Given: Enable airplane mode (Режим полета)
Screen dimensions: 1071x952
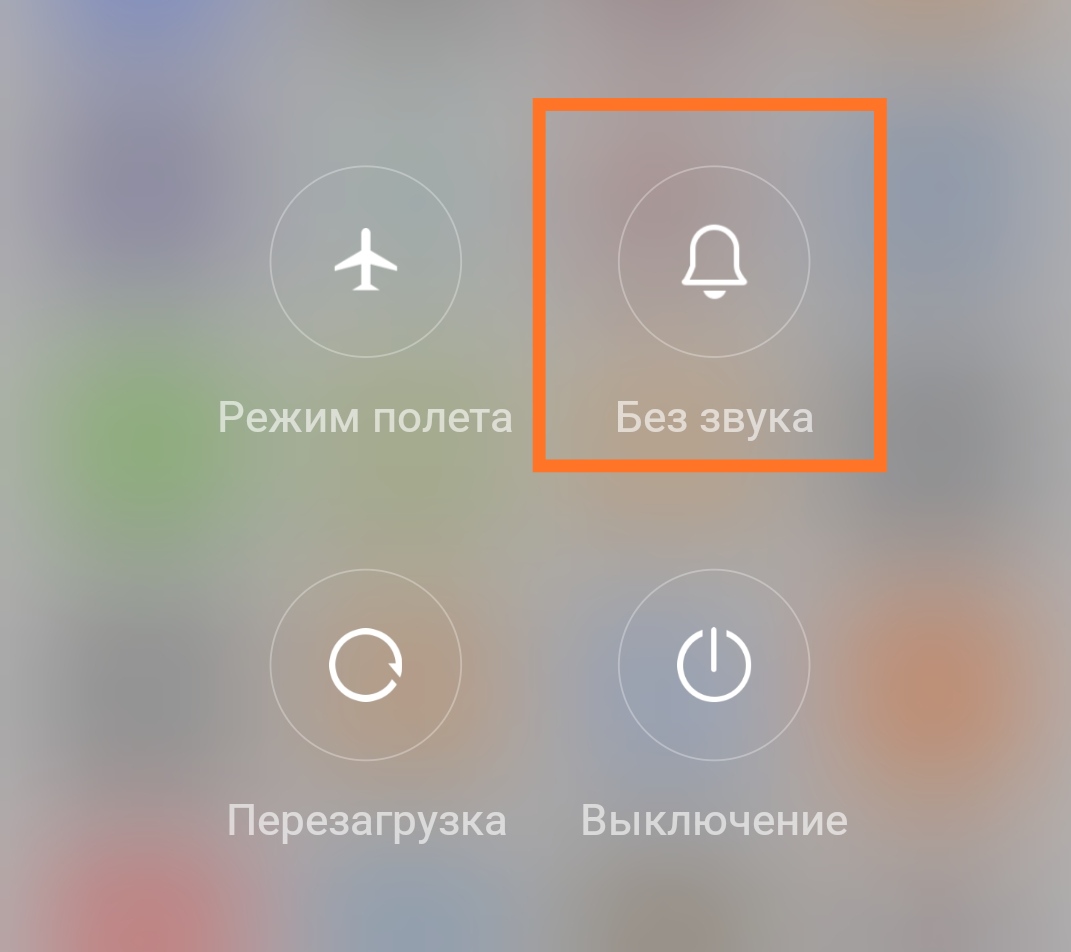Looking at the screenshot, I should coord(365,262).
